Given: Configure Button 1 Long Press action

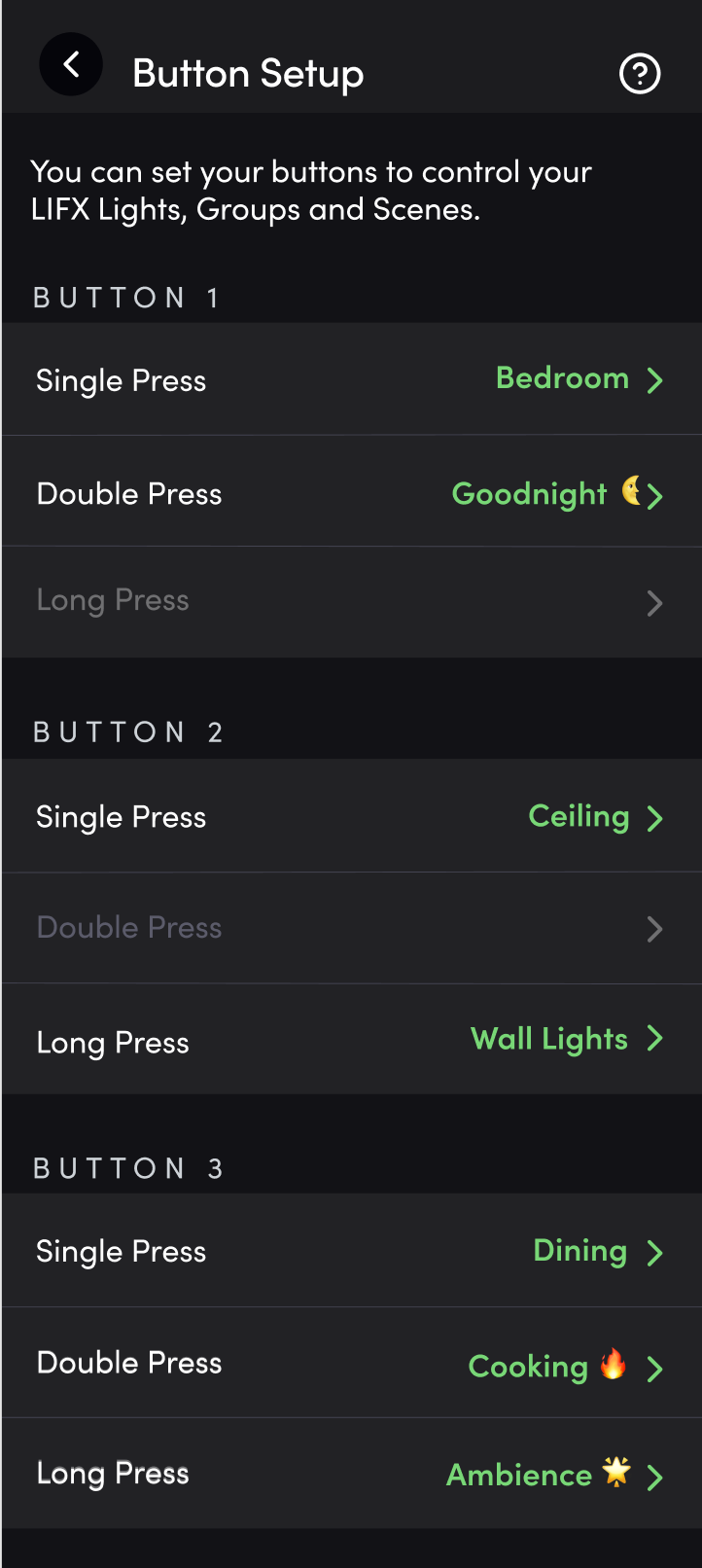Looking at the screenshot, I should [351, 602].
